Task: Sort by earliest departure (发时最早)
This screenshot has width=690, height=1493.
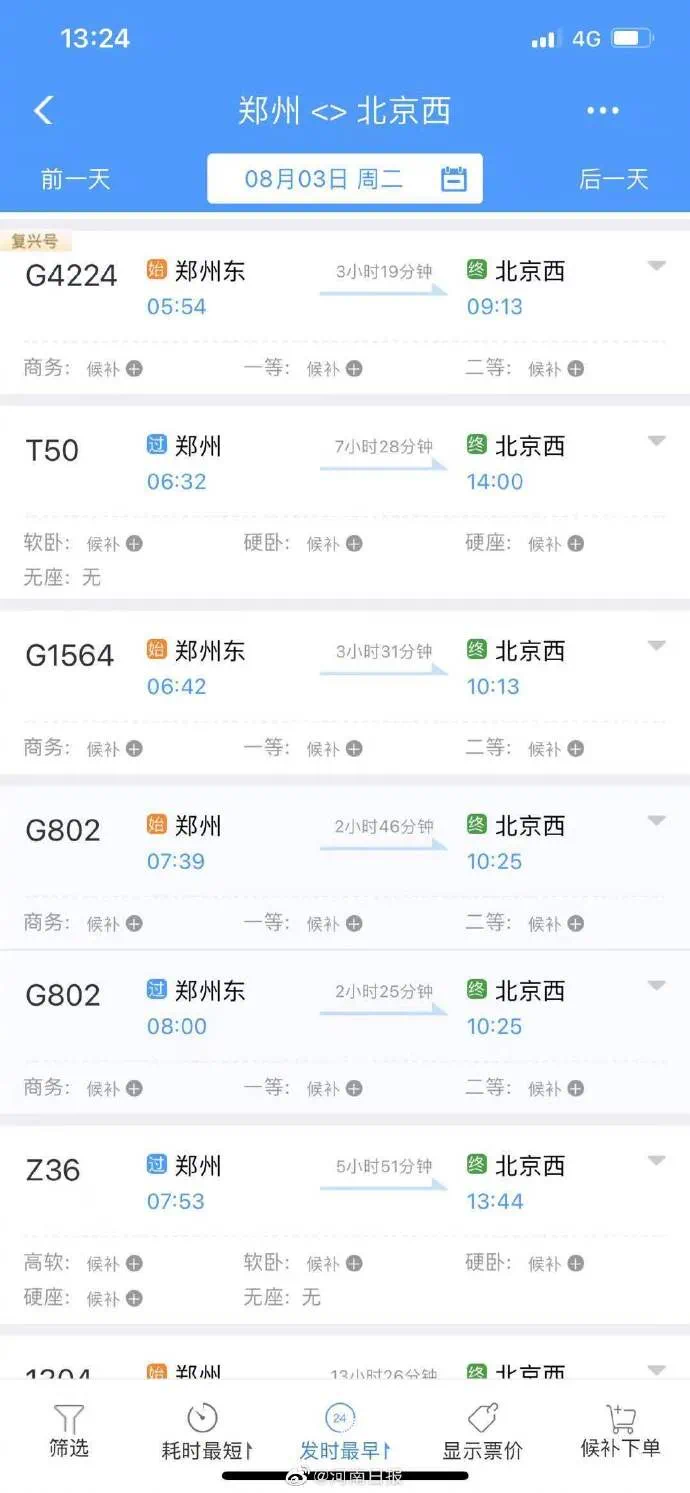Action: pyautogui.click(x=345, y=1431)
